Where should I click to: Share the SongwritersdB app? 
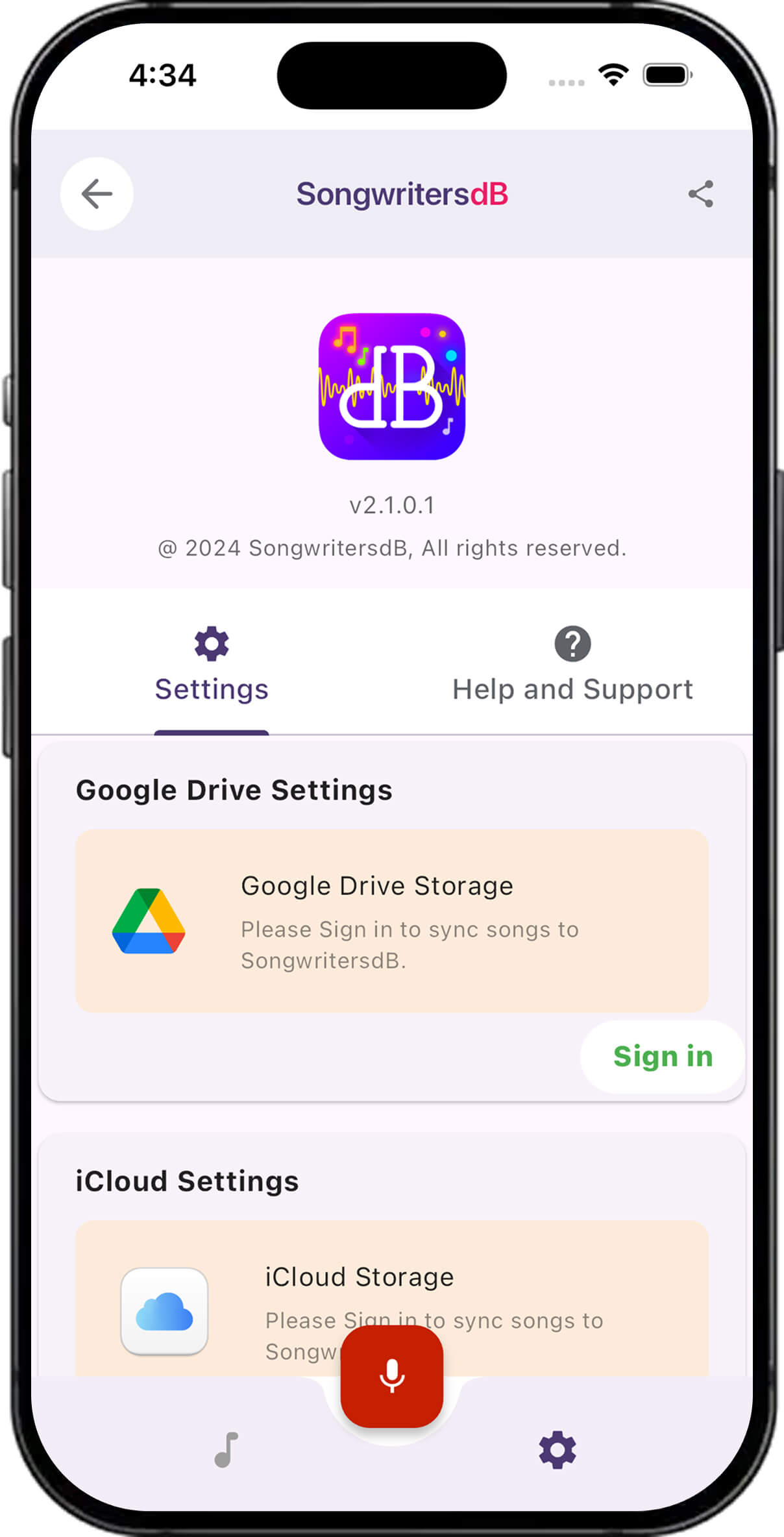click(700, 194)
